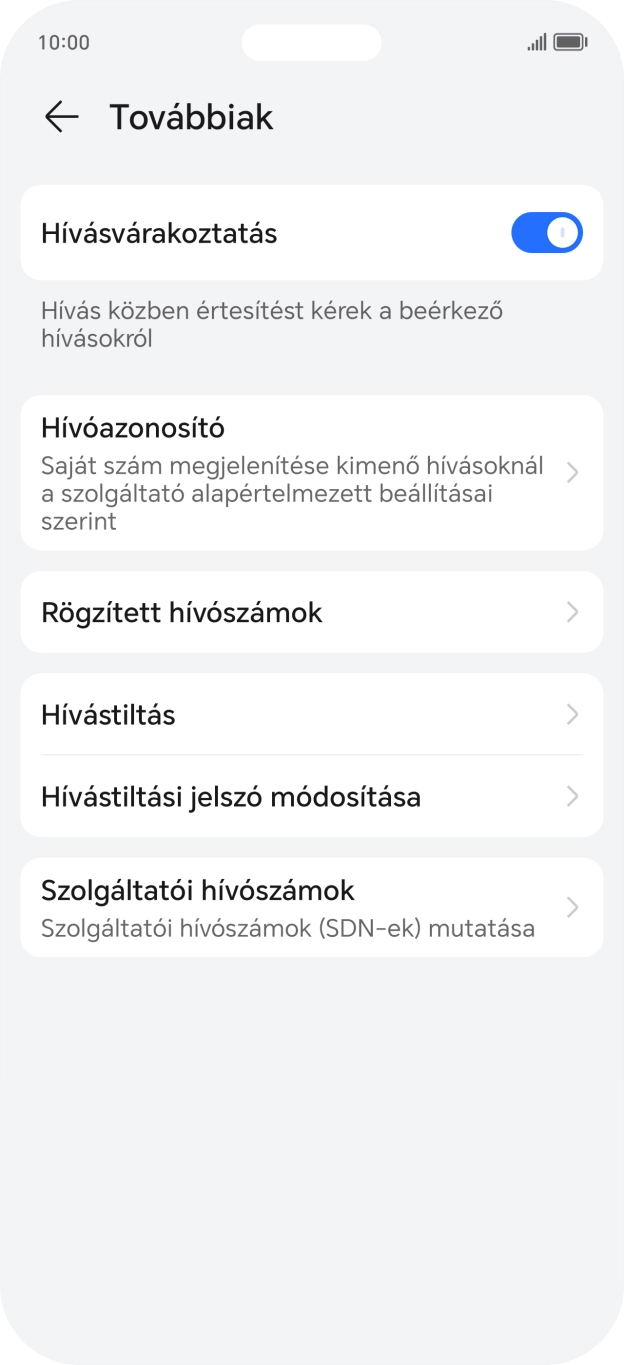
Task: Open the Hívástiltás row
Action: (x=311, y=715)
